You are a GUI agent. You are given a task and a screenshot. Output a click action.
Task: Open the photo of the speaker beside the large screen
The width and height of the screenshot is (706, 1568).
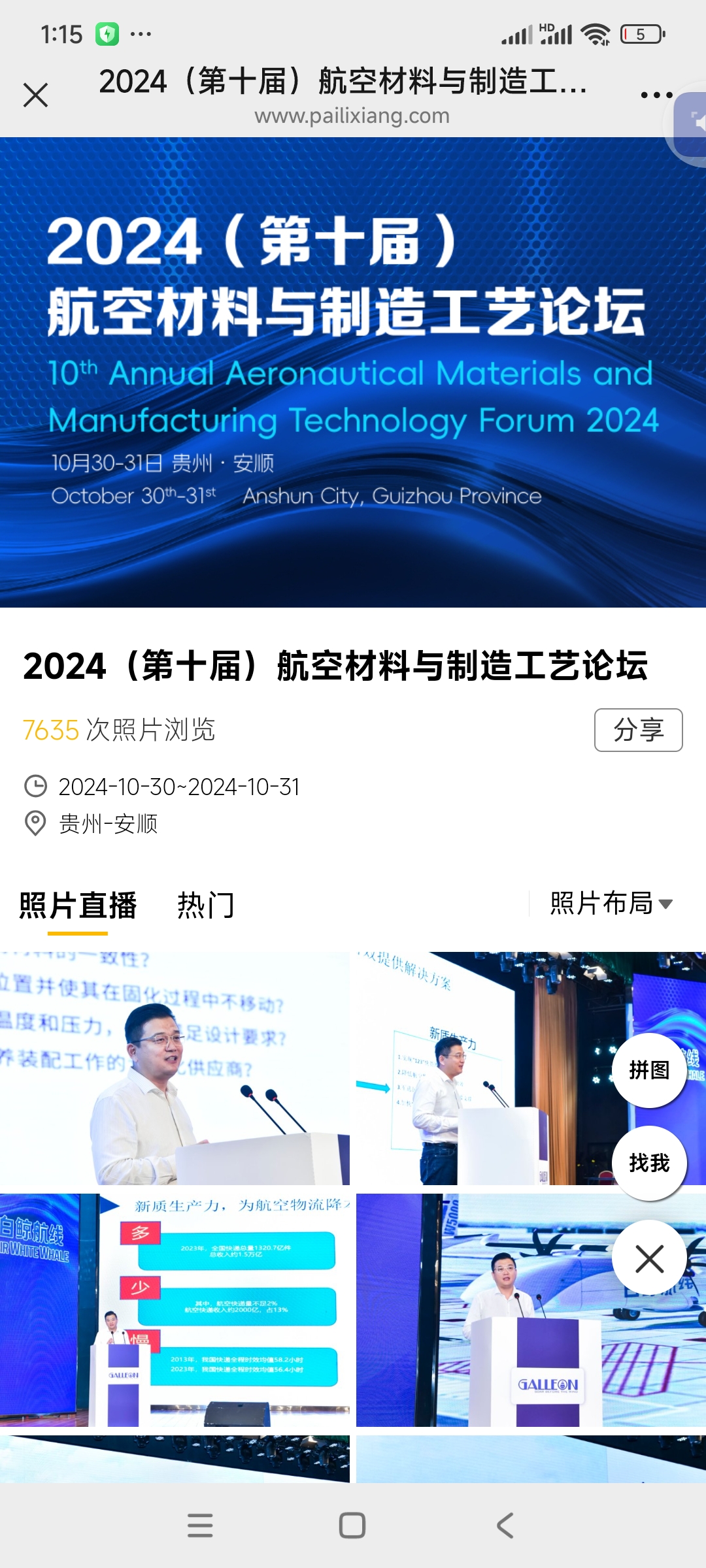click(x=484, y=1068)
